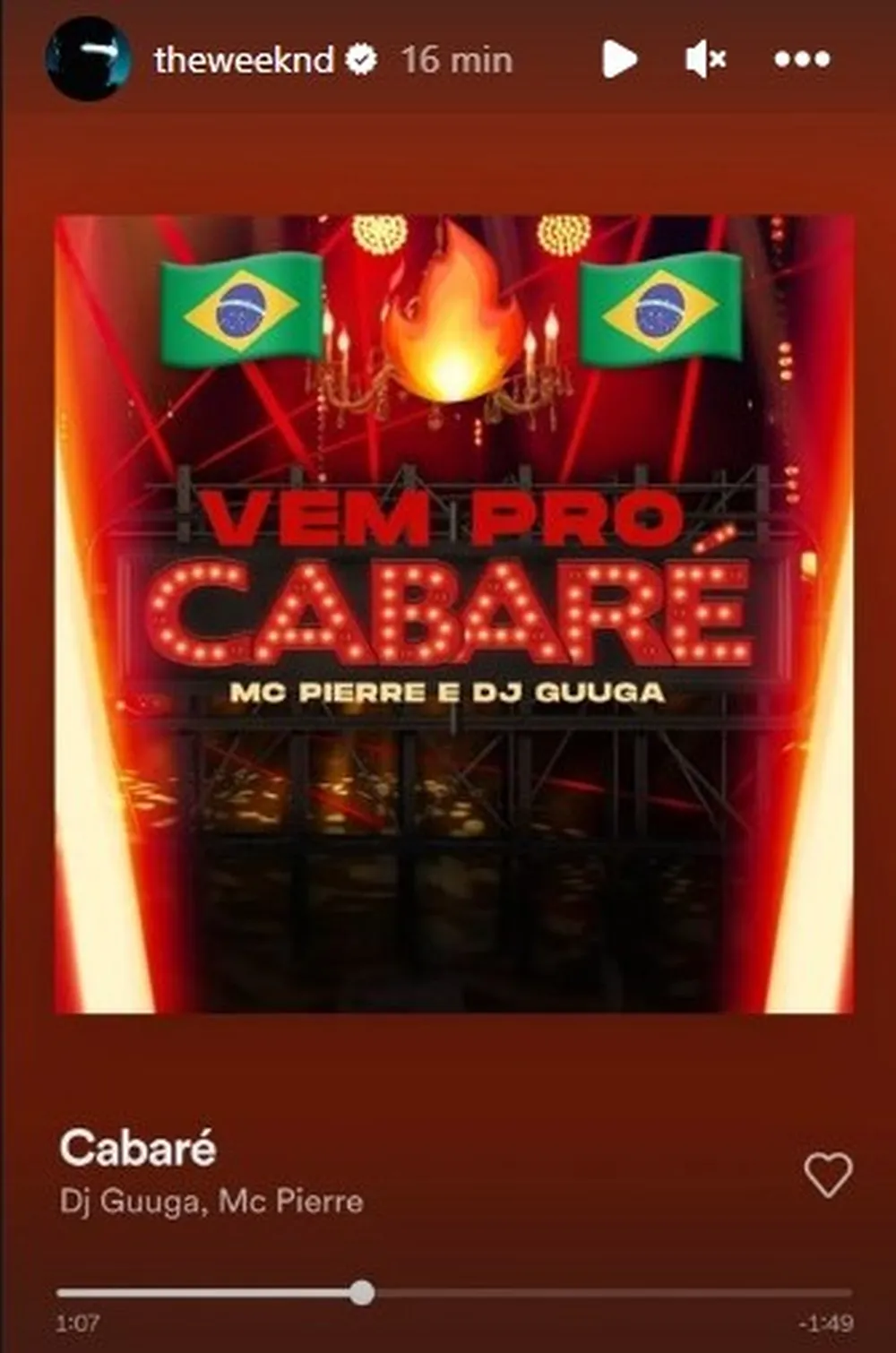
Task: Open the three-dot more options menu
Action: click(x=802, y=59)
